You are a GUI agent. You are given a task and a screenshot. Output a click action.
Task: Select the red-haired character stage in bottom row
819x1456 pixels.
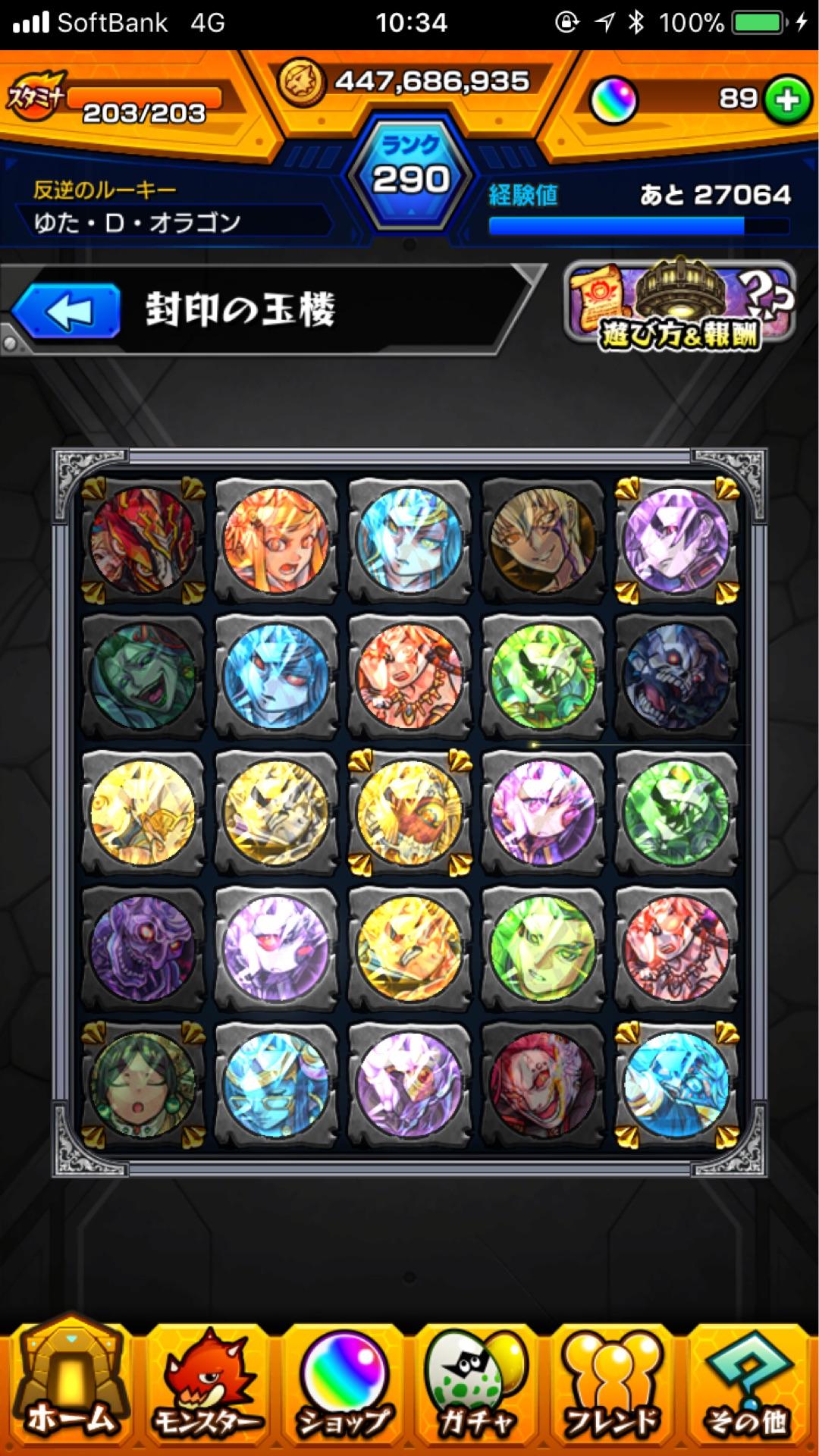coord(543,1084)
